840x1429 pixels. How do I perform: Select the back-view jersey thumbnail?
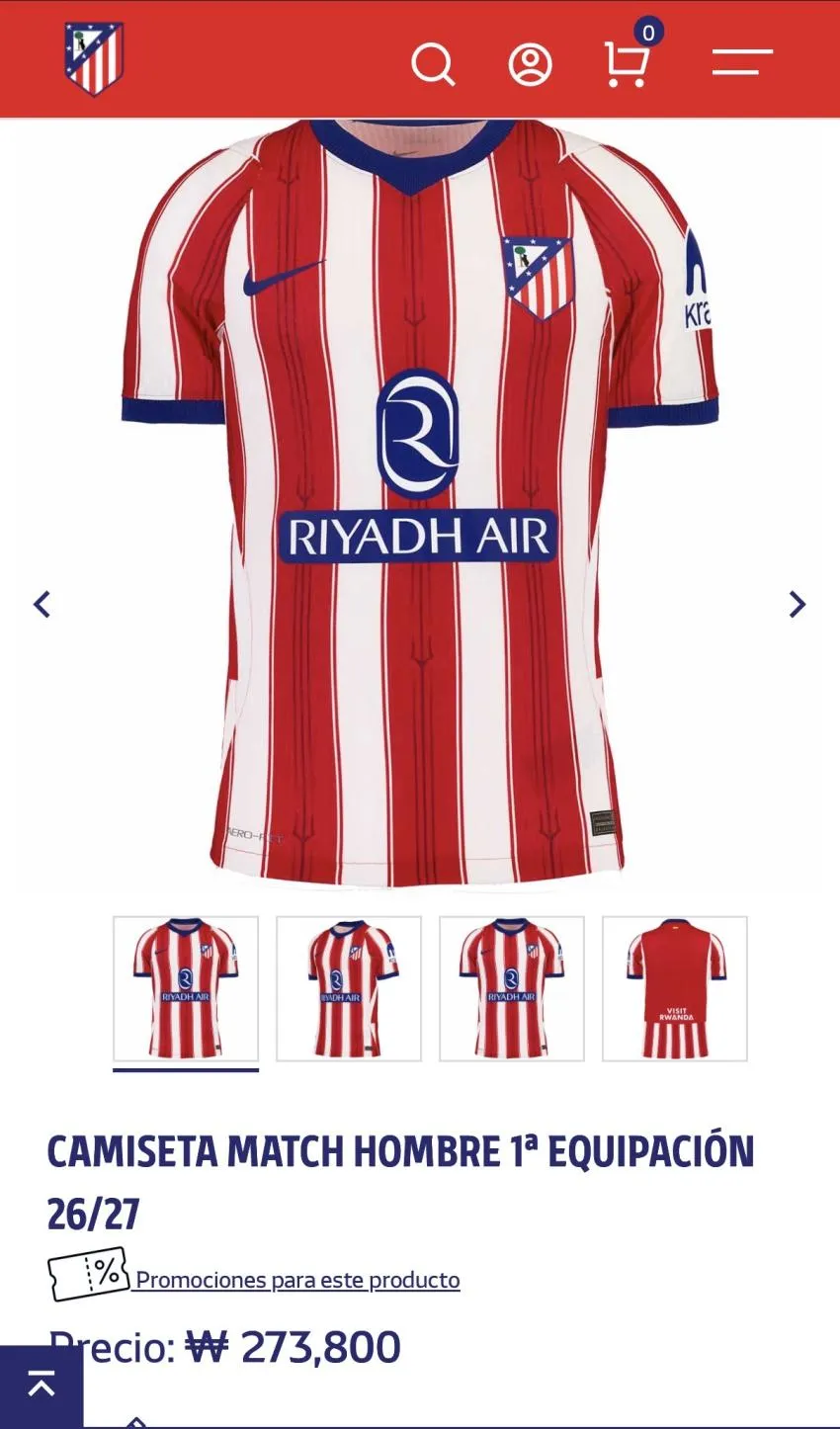(x=675, y=988)
